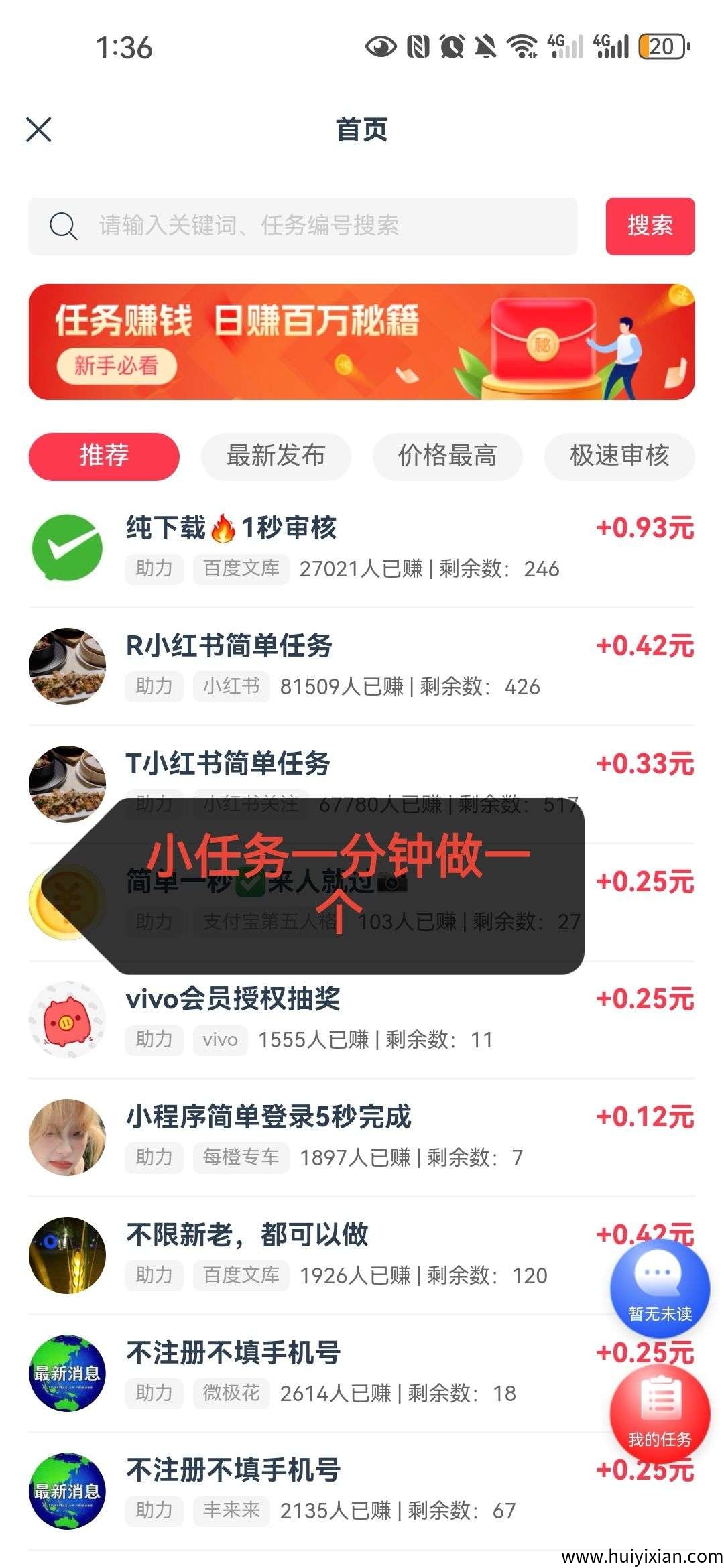The image size is (724, 1568).
Task: Open the 任务赚钱 日赚百万秘籍 banner
Action: pos(361,342)
